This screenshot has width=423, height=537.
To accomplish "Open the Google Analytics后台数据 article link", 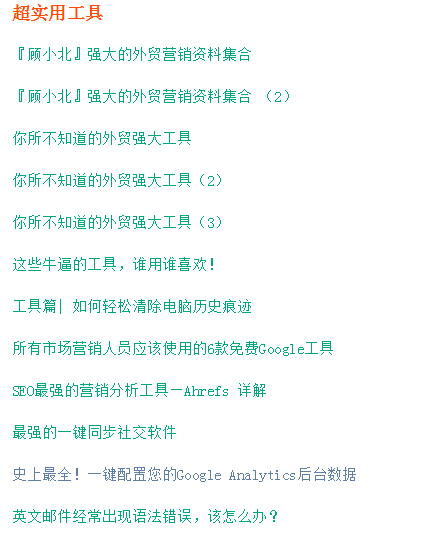I will point(184,474).
